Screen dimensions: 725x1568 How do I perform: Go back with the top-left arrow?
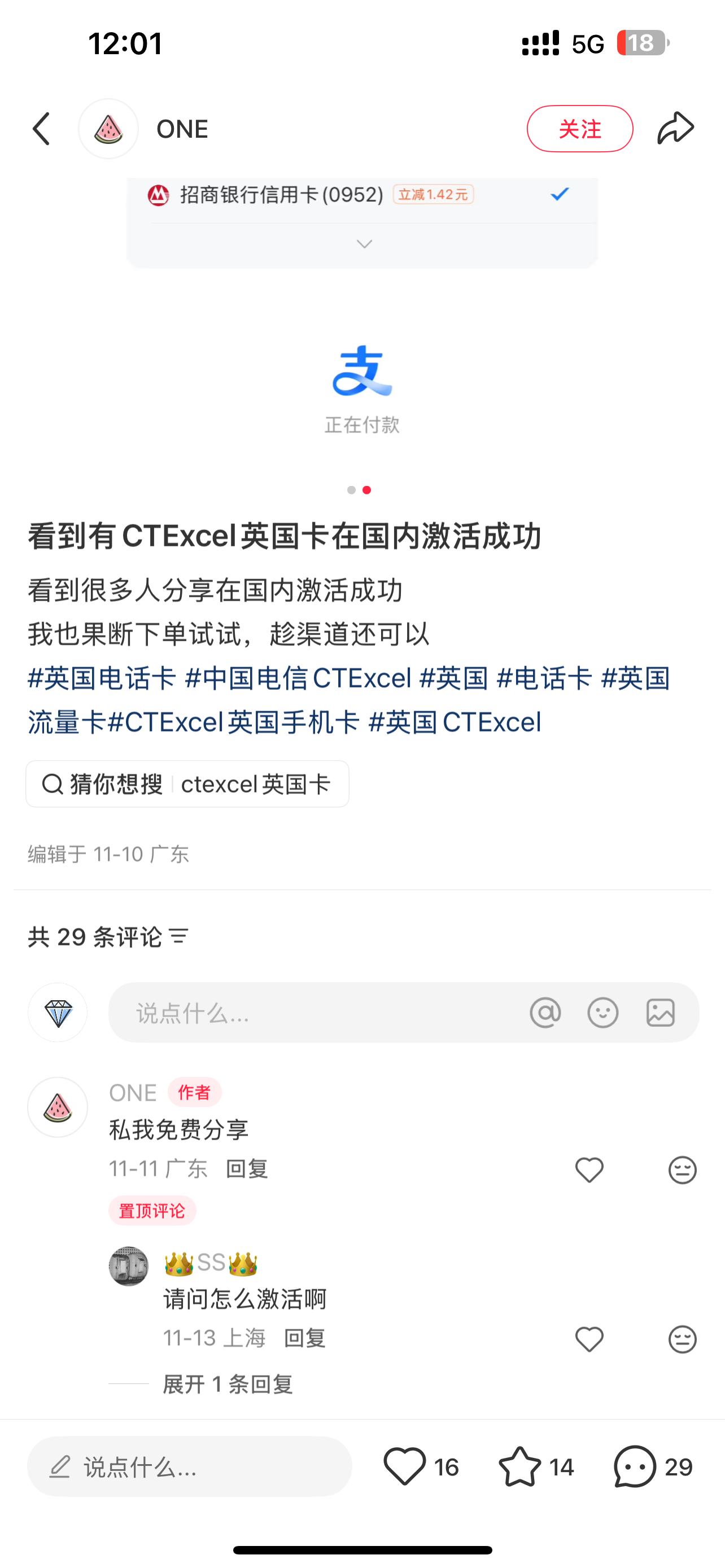(41, 129)
